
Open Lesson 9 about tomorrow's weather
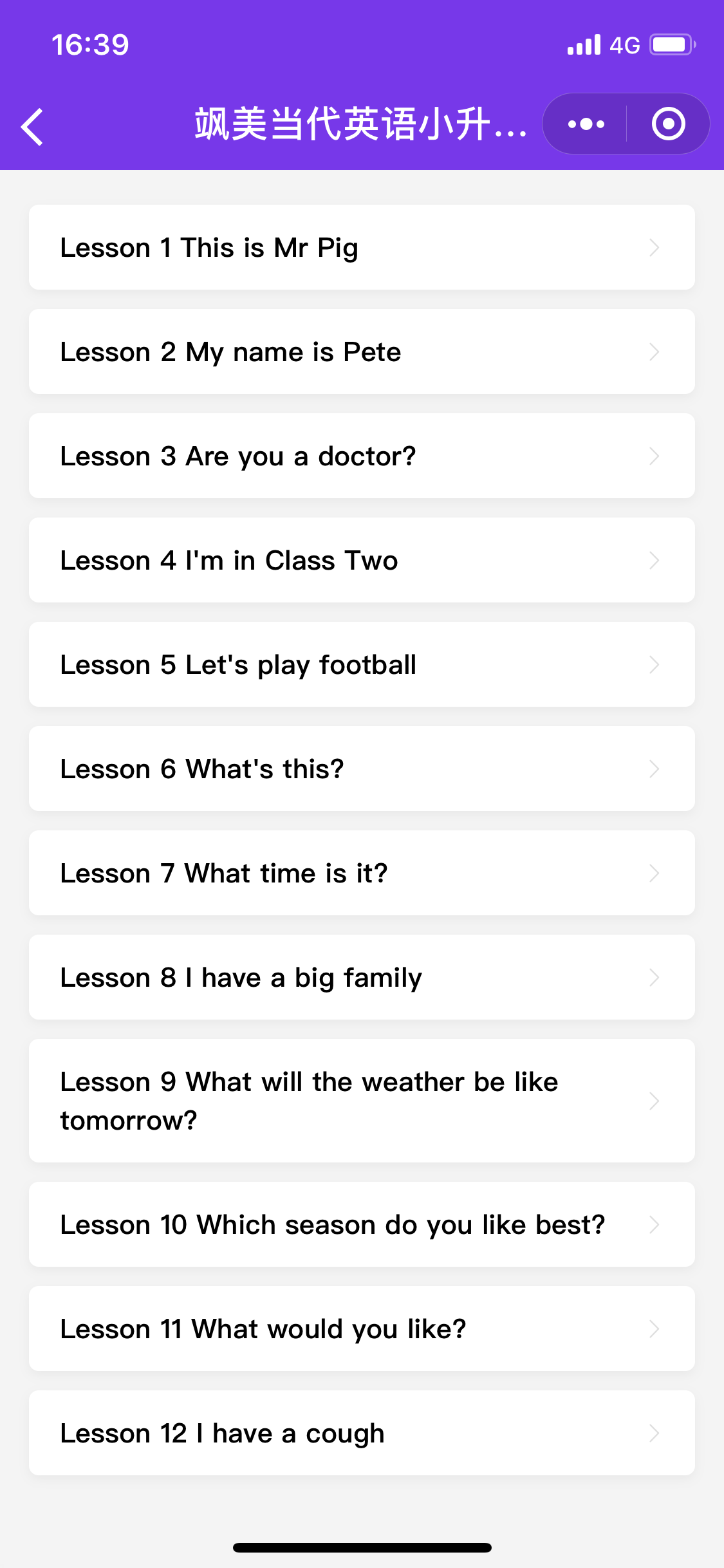[362, 1101]
